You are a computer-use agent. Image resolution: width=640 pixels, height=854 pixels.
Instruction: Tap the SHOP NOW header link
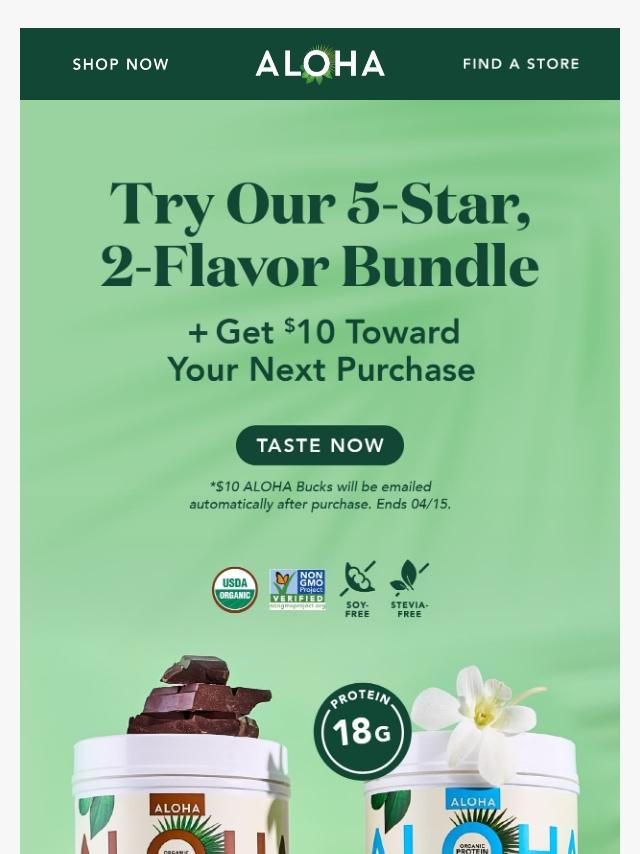point(121,64)
